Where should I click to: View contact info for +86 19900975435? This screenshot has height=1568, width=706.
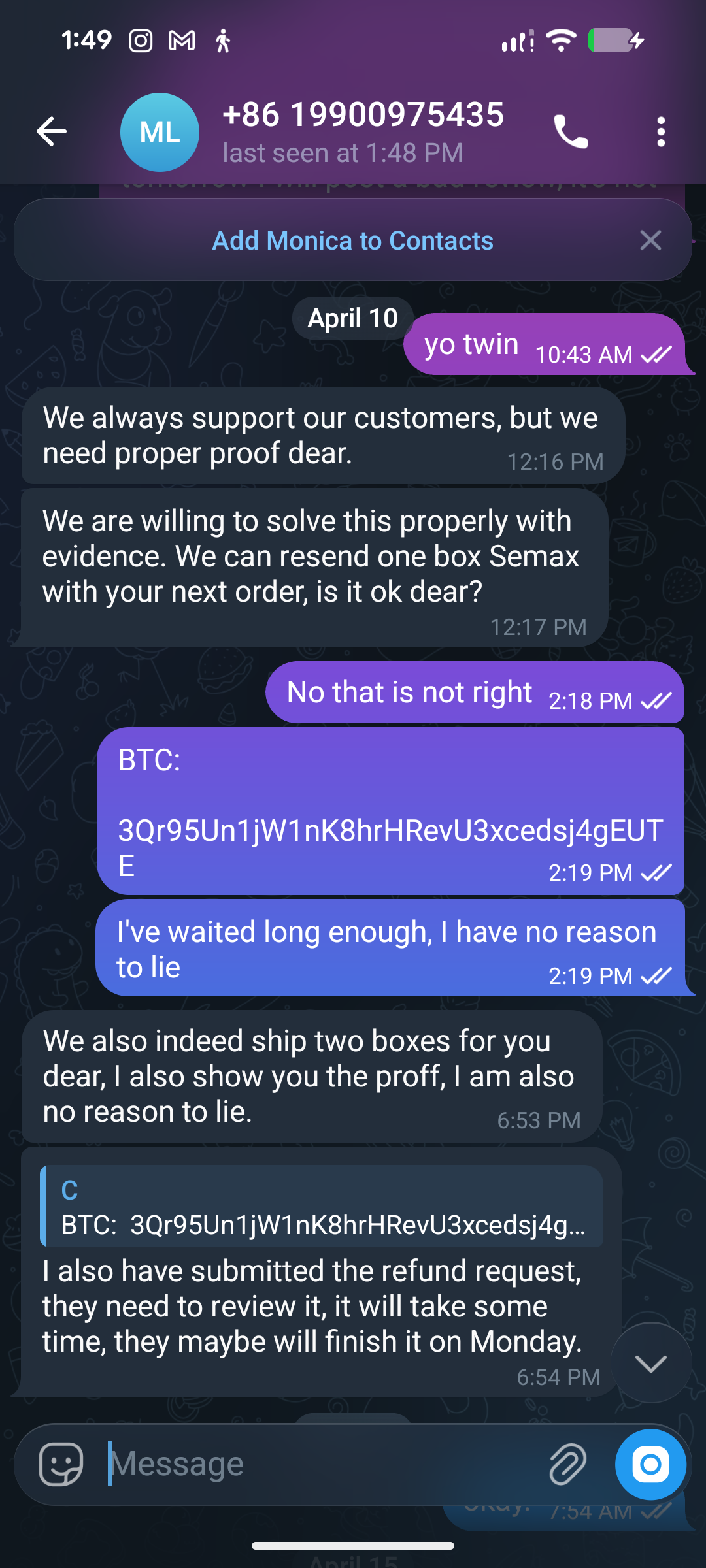pos(363,131)
